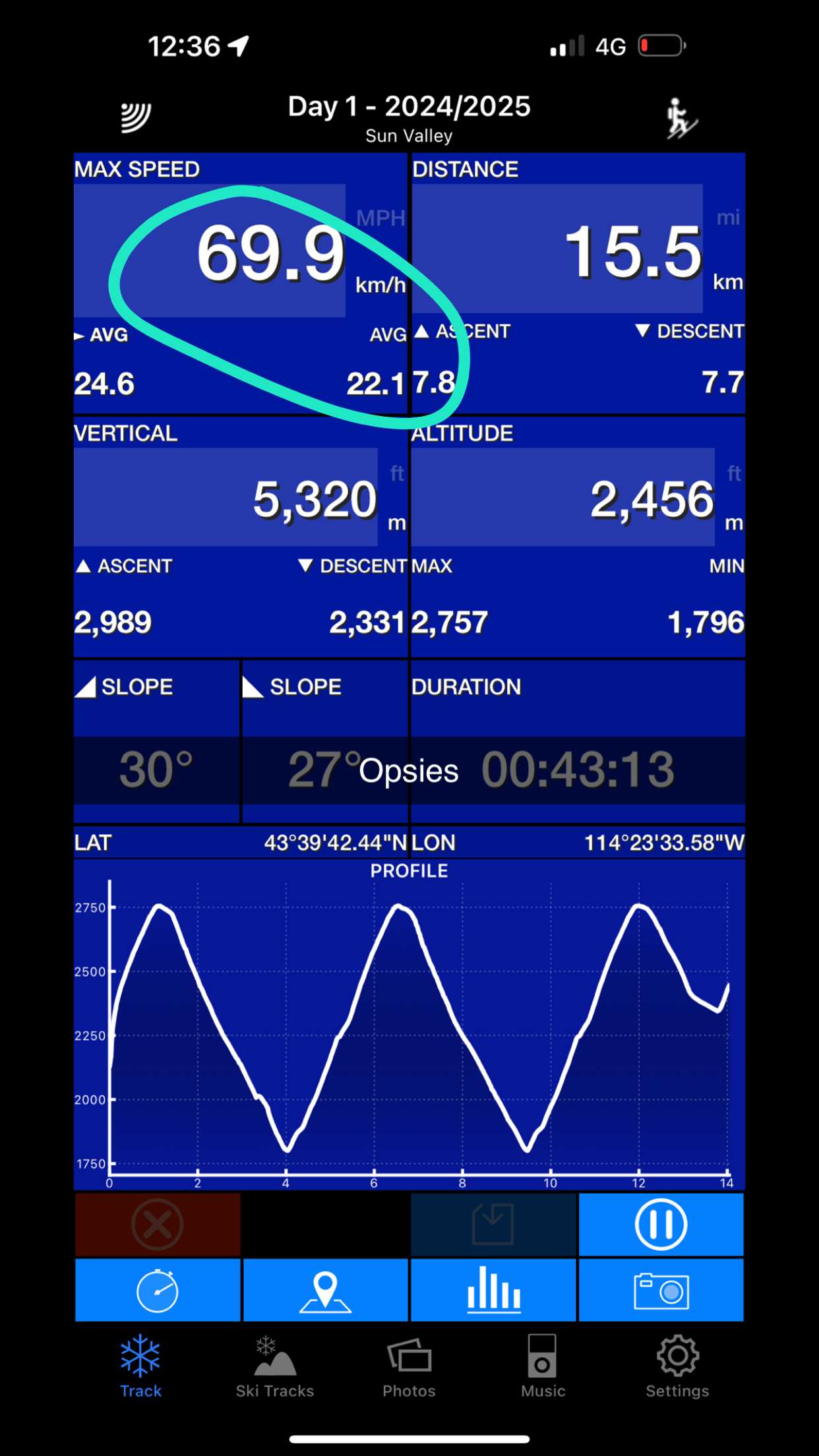Show the bar chart analysis view
This screenshot has height=1456, width=819.
coord(493,1290)
